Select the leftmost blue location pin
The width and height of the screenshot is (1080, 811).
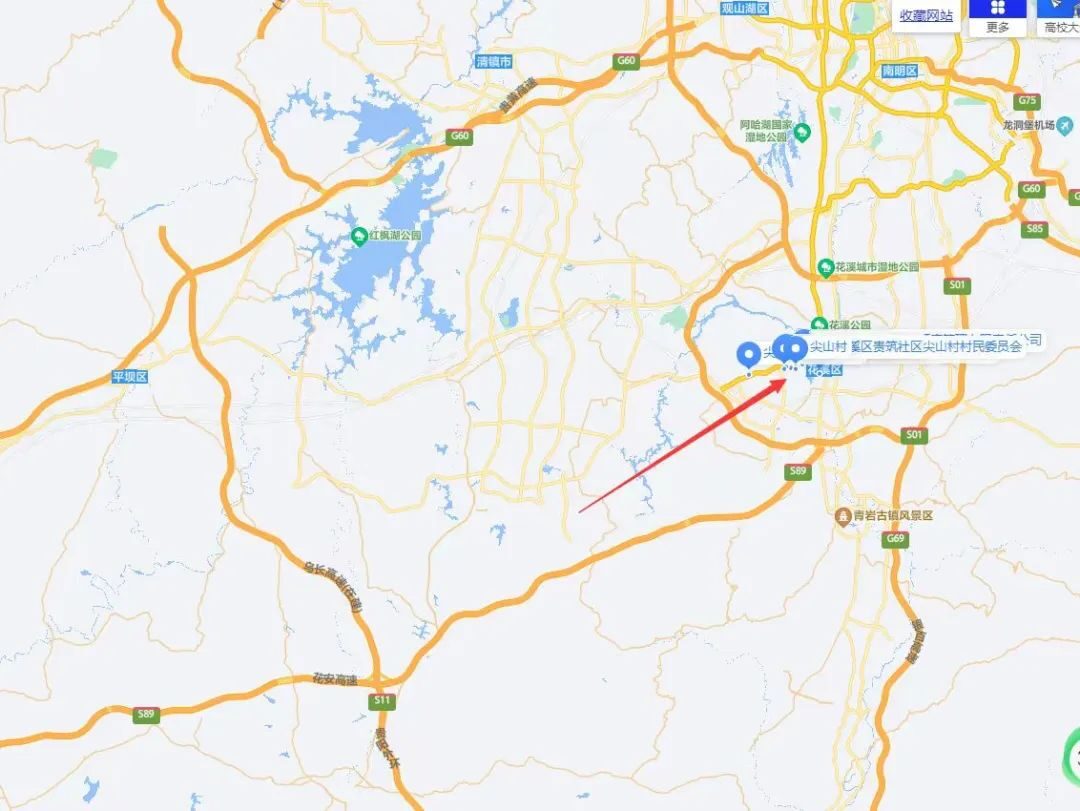click(747, 354)
